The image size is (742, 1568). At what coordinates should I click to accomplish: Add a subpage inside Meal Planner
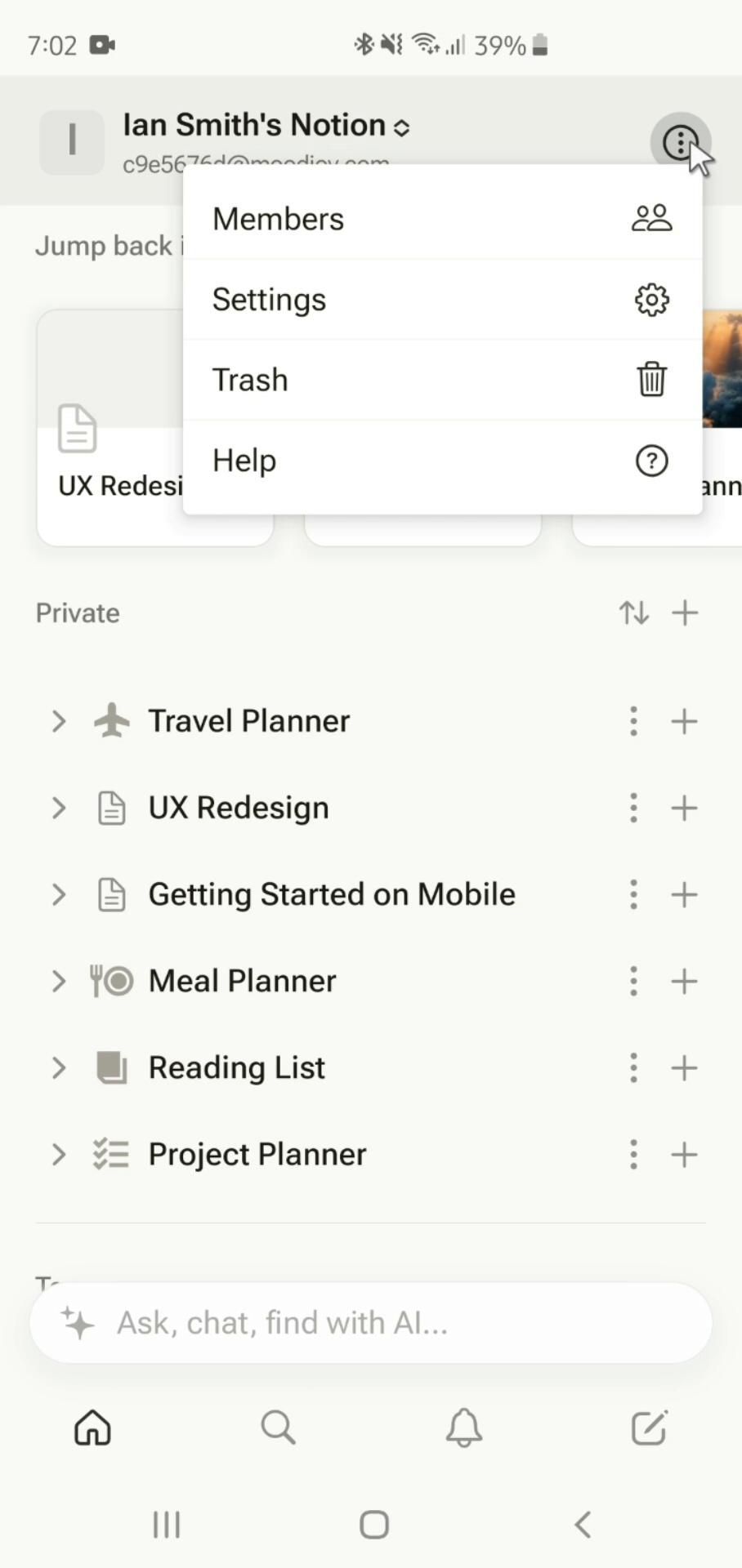click(684, 981)
